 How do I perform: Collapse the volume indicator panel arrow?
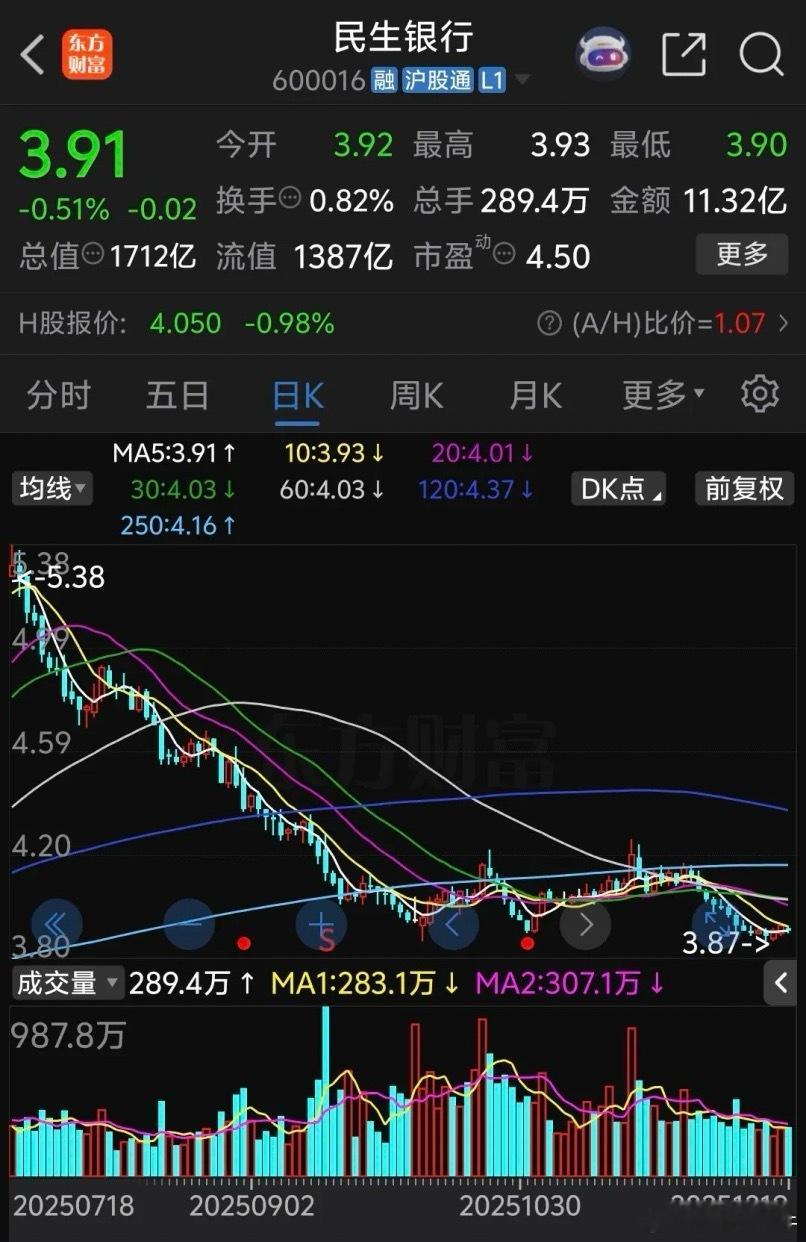pyautogui.click(x=779, y=983)
